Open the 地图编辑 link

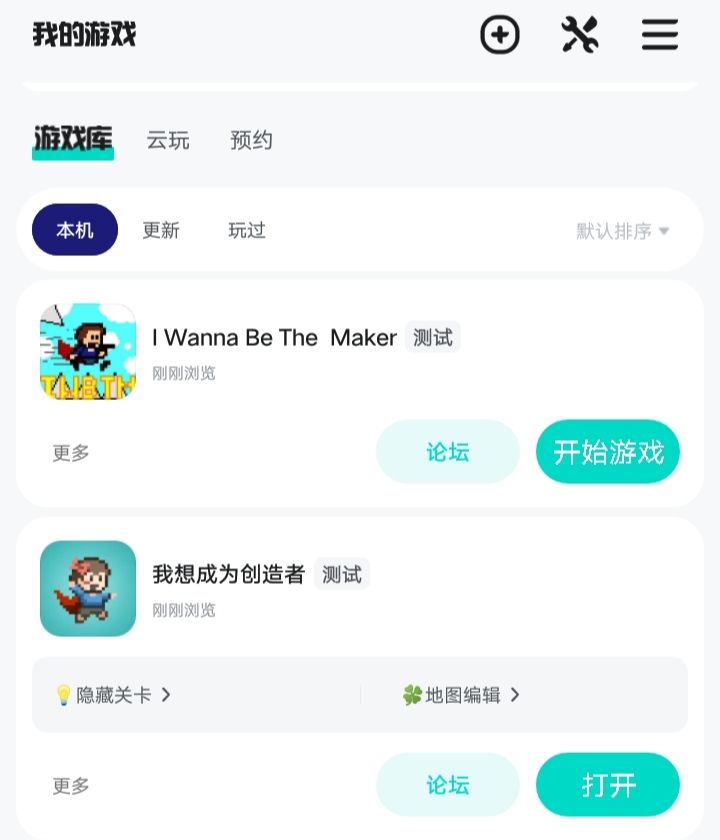pos(461,695)
